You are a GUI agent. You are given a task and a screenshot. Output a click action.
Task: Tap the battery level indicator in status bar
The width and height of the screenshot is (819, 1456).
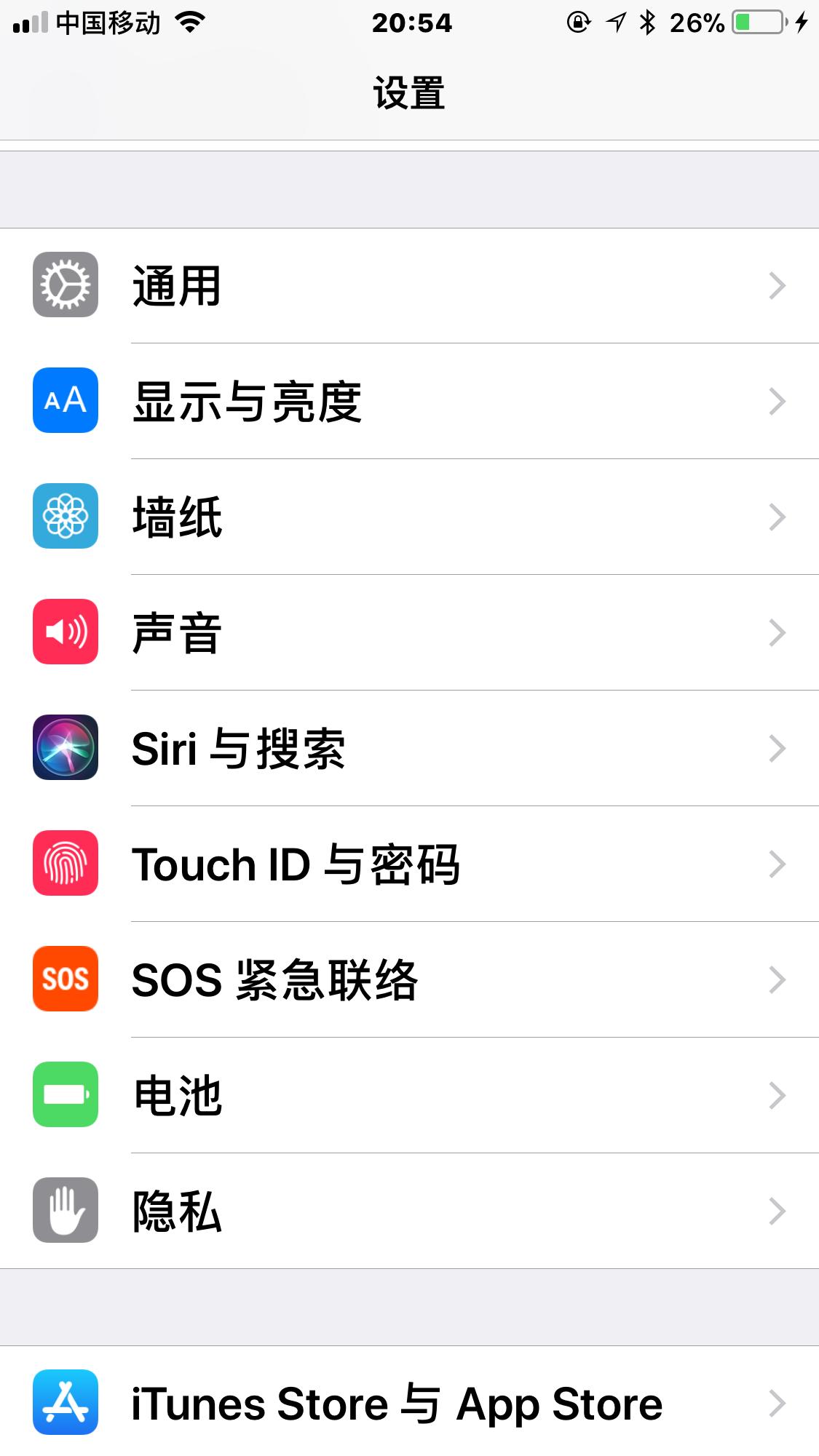[757, 22]
